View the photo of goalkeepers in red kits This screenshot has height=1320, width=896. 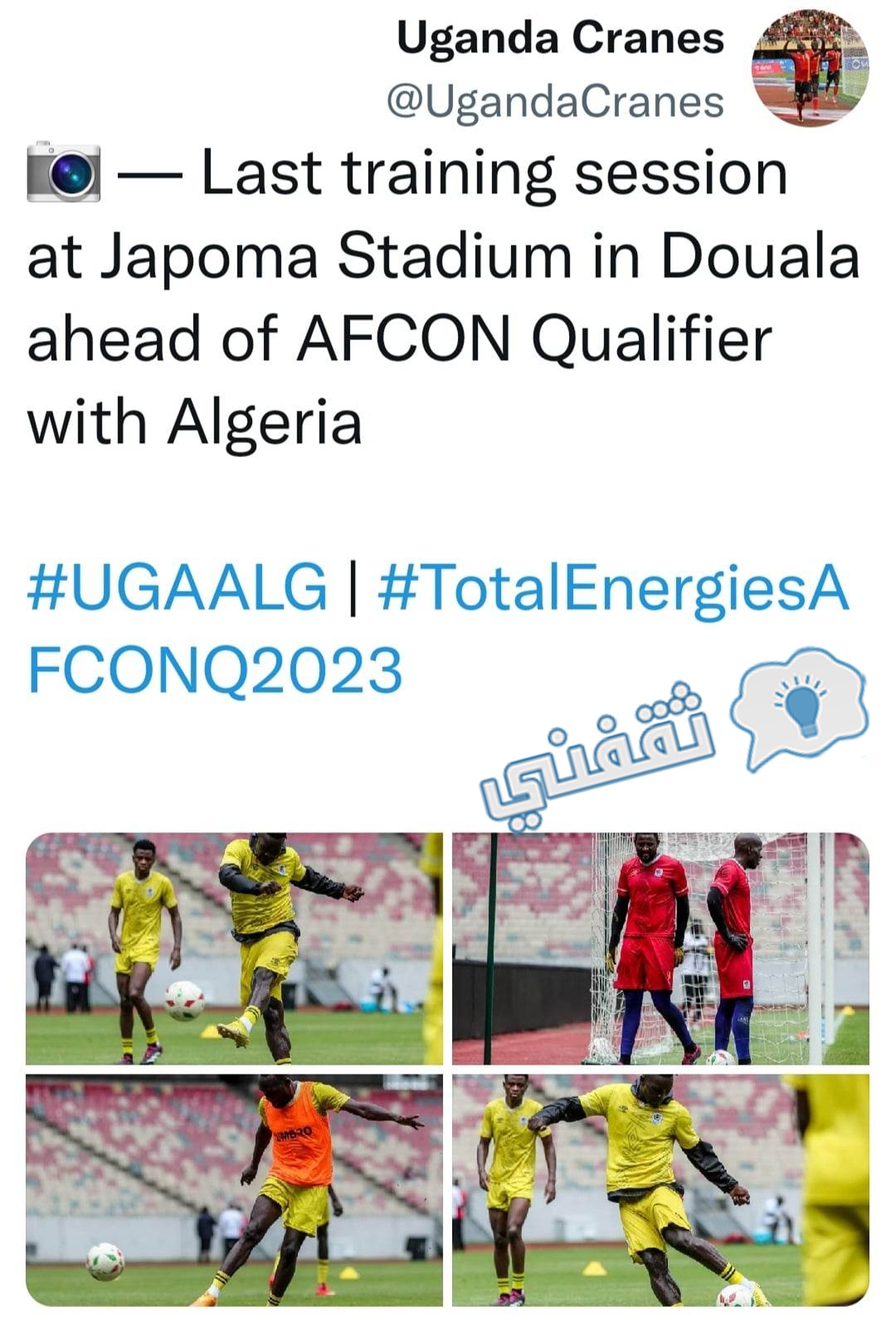pyautogui.click(x=660, y=948)
